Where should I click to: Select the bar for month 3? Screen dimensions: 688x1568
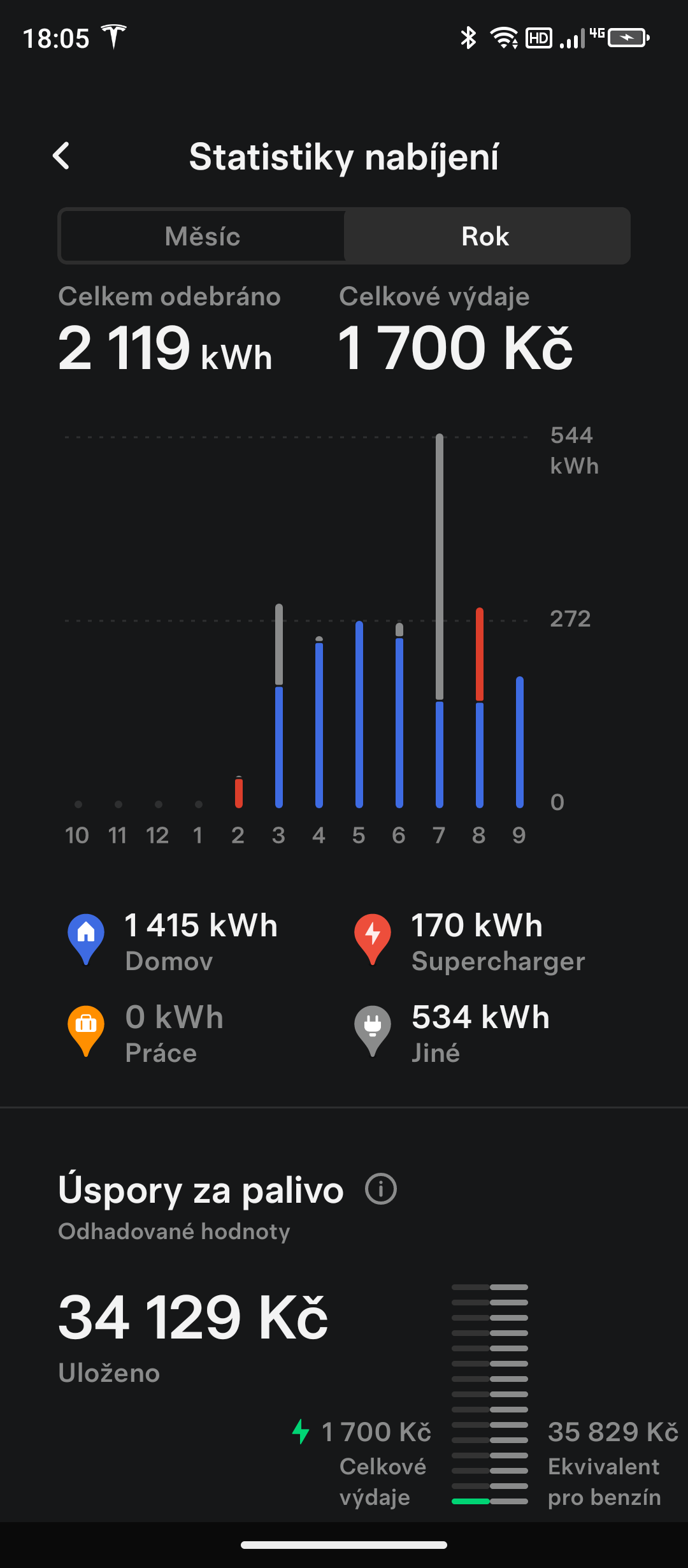279,706
